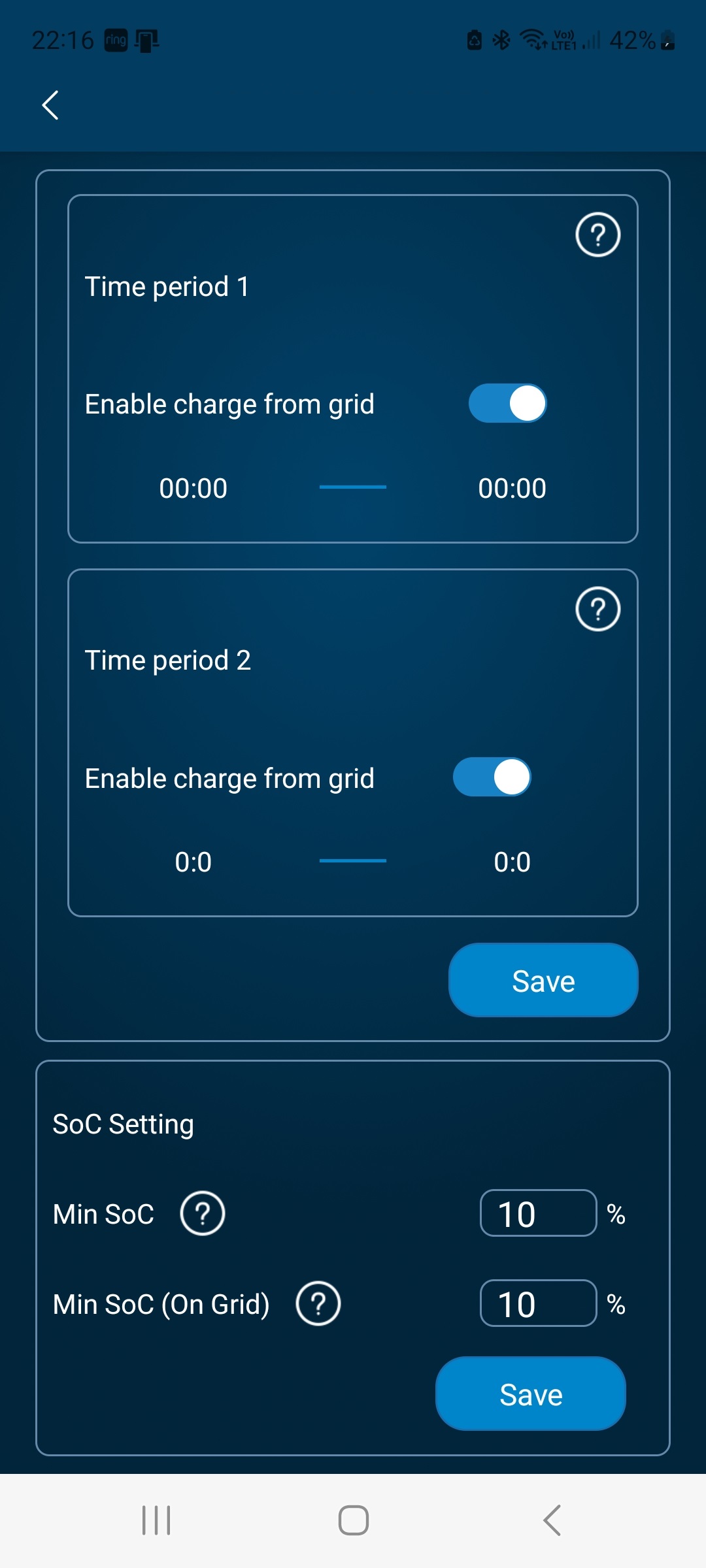
Task: Go to the phone's home screen
Action: coord(353,1520)
